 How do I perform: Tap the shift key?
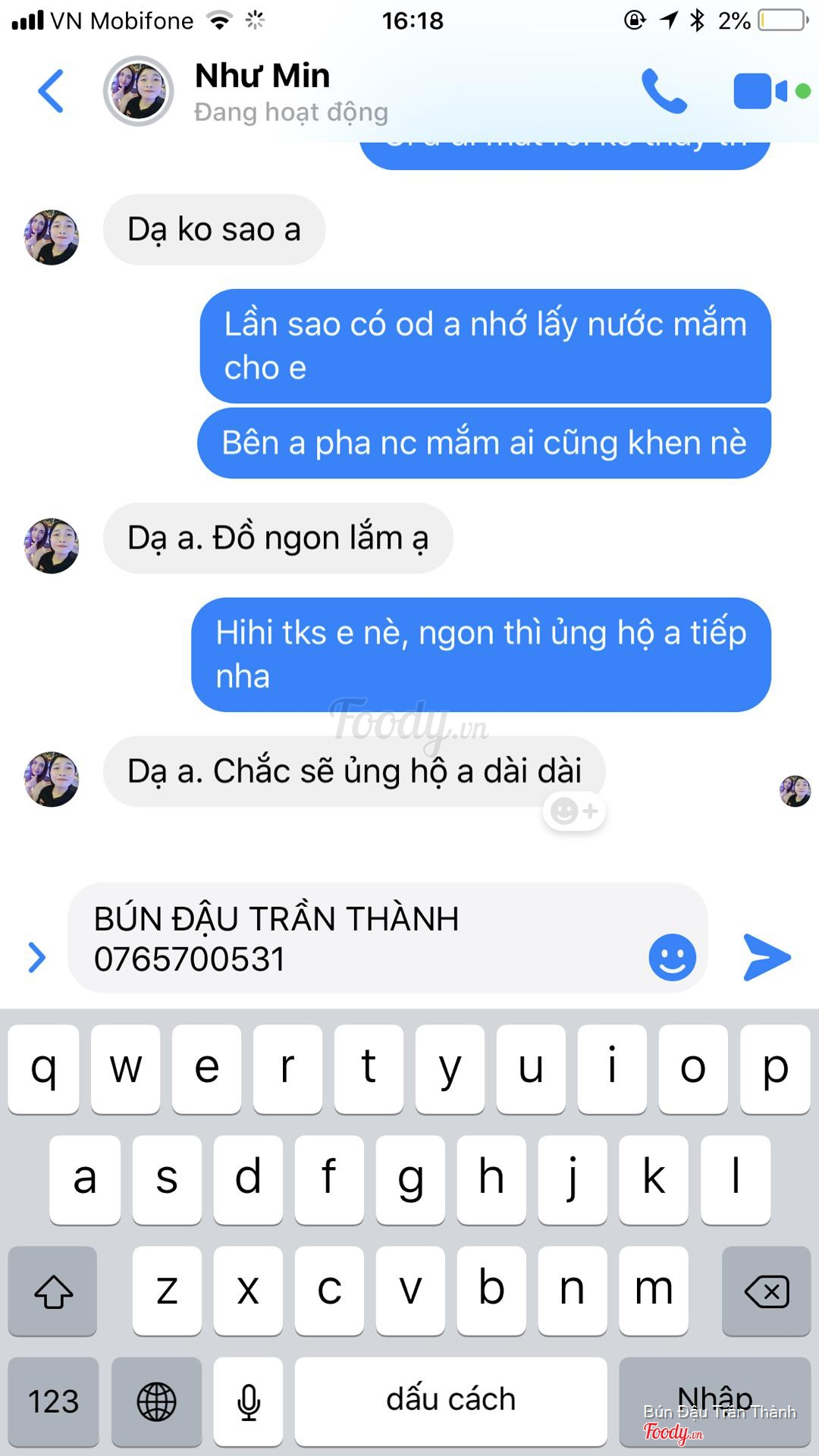tap(53, 1291)
